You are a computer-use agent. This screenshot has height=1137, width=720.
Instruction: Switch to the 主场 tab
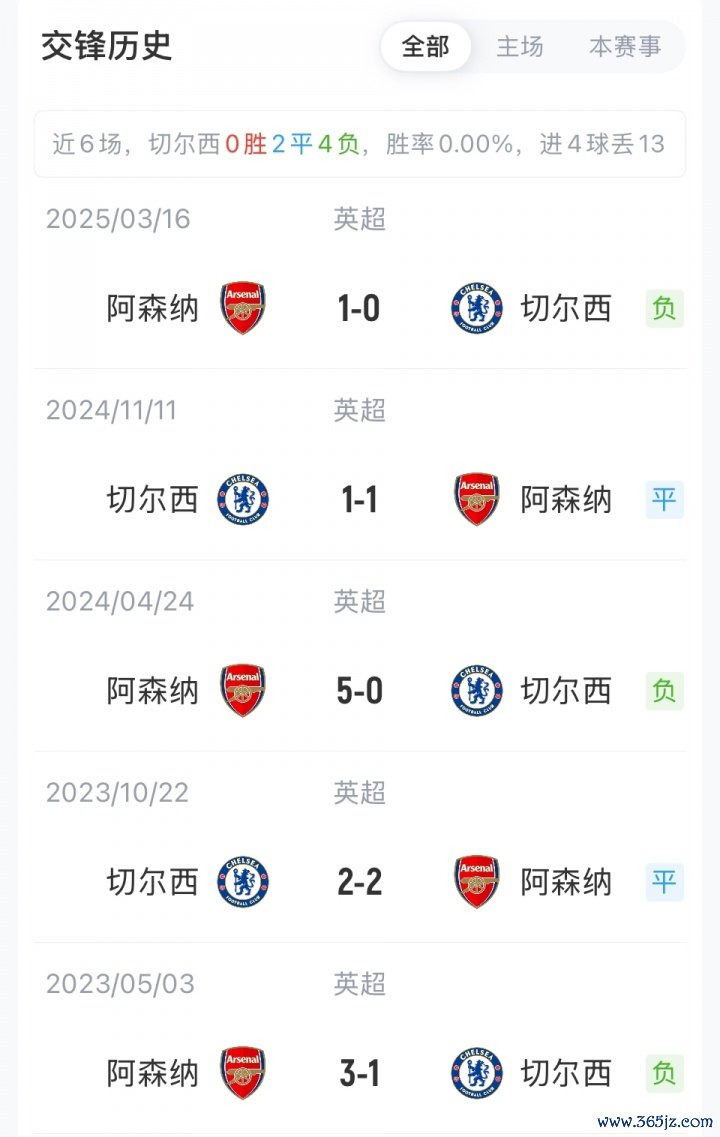click(520, 46)
